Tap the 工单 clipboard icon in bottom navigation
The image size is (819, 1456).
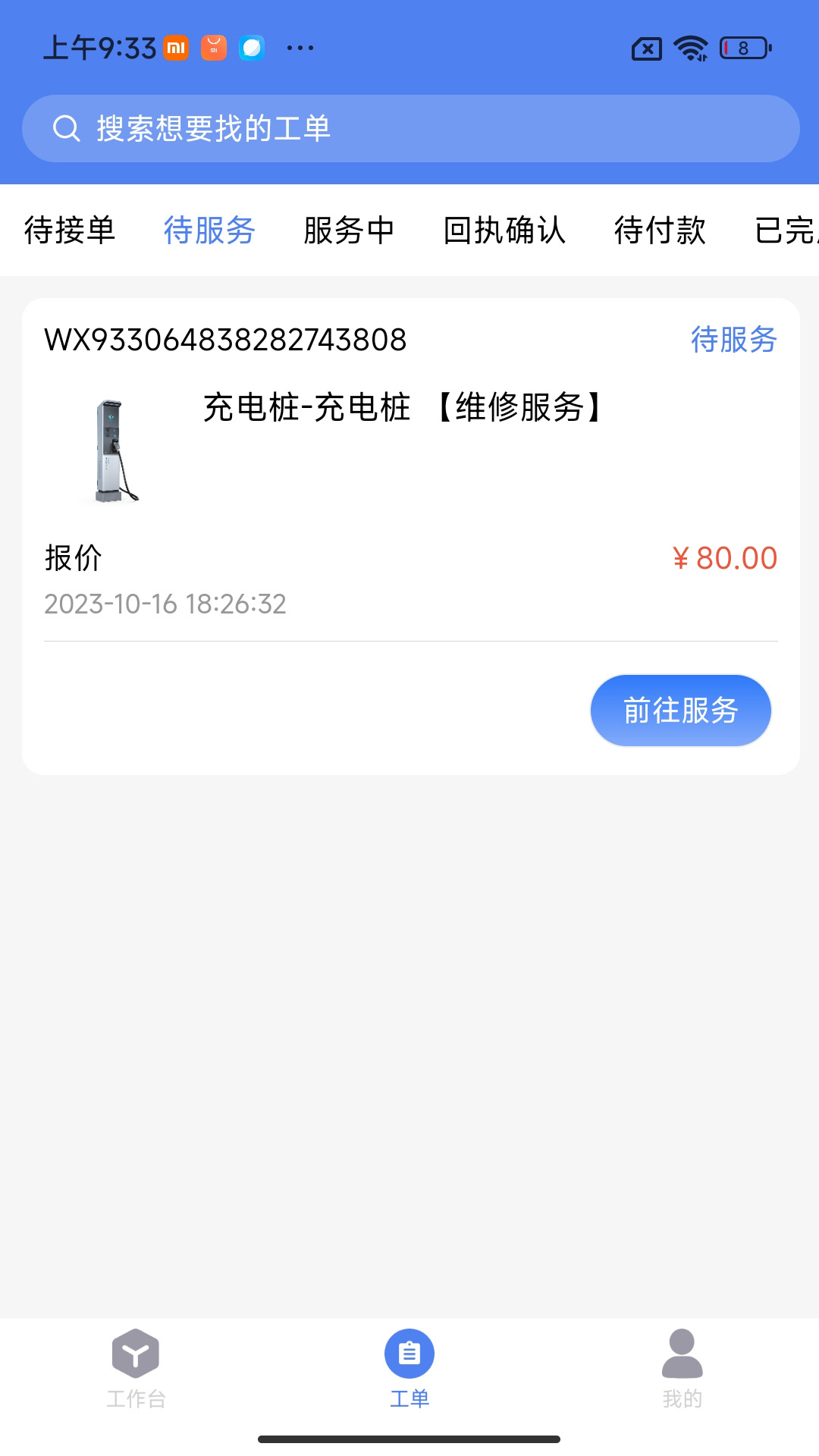click(x=408, y=1354)
